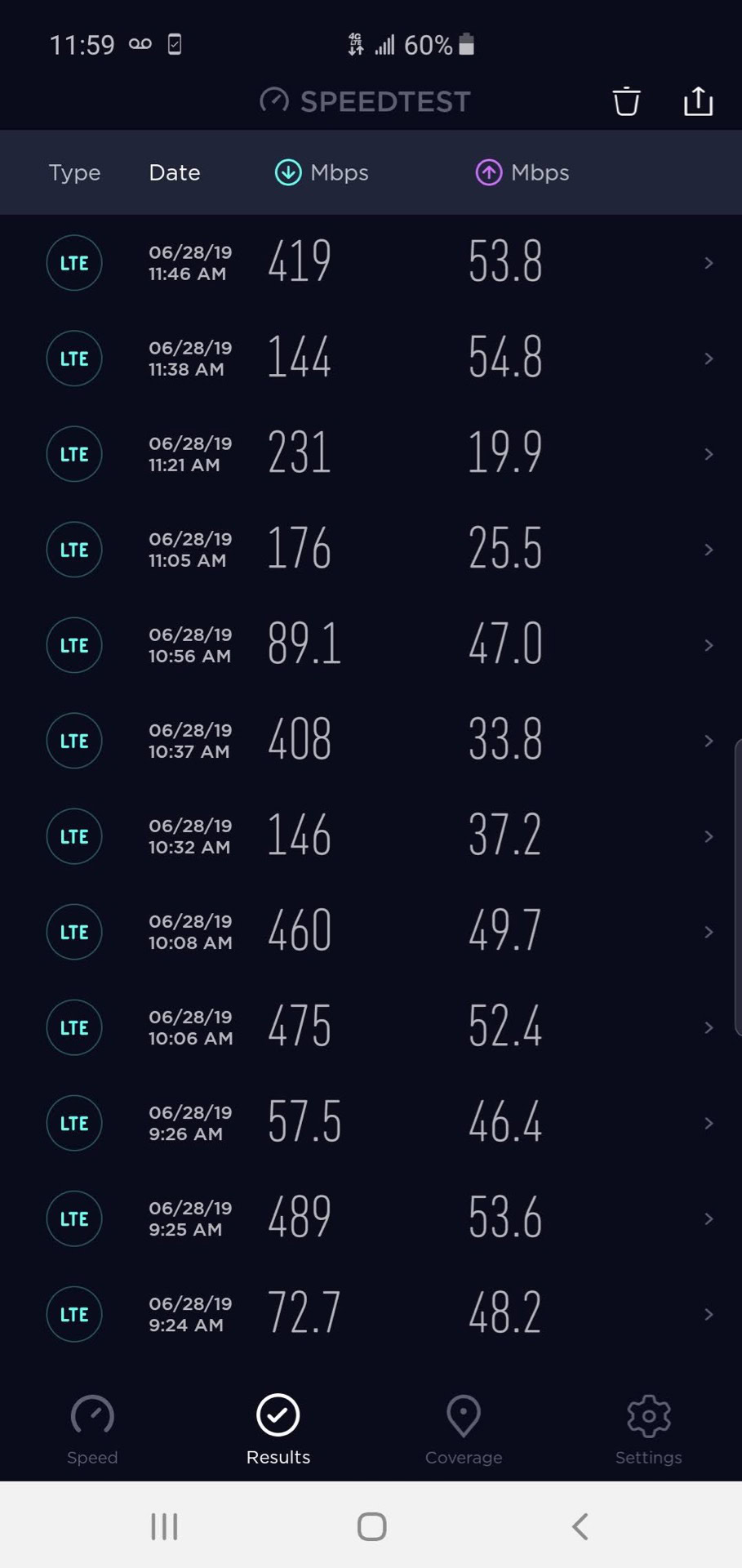Share the speed test results
This screenshot has height=1568, width=742.
coord(698,101)
